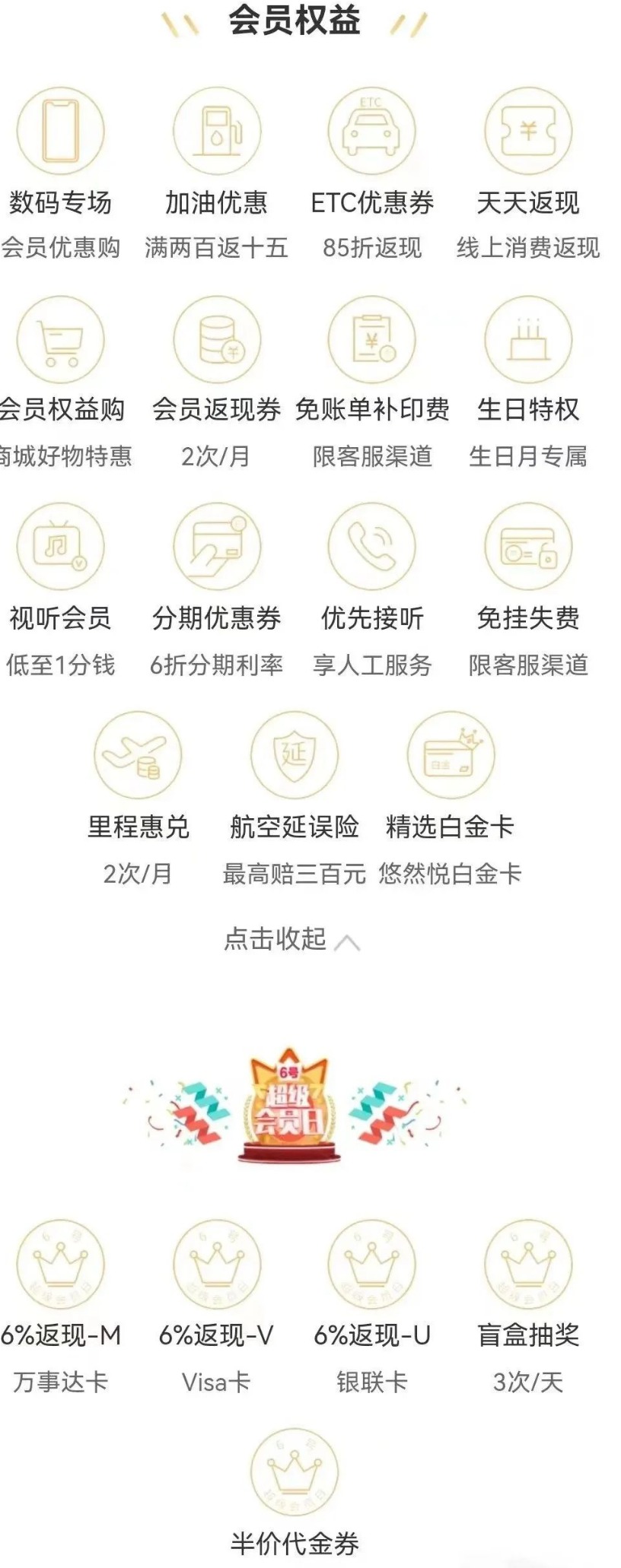Select the 生日特权 birthday cake icon
The image size is (621, 1568).
[525, 340]
